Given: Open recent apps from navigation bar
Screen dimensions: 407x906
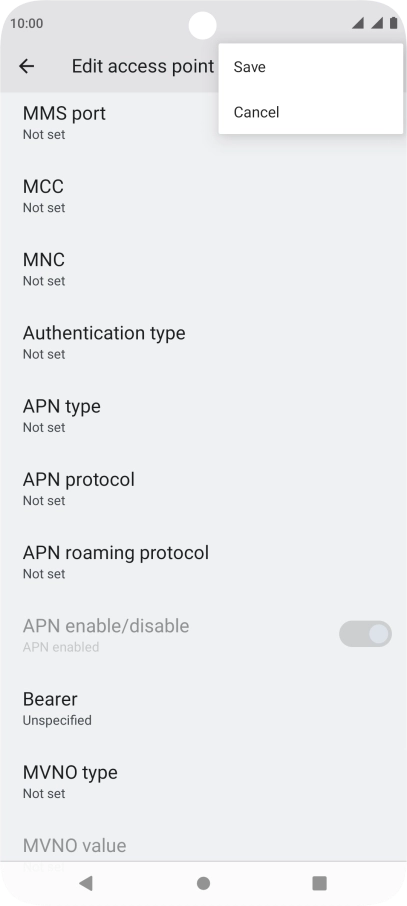Looking at the screenshot, I should pyautogui.click(x=319, y=883).
